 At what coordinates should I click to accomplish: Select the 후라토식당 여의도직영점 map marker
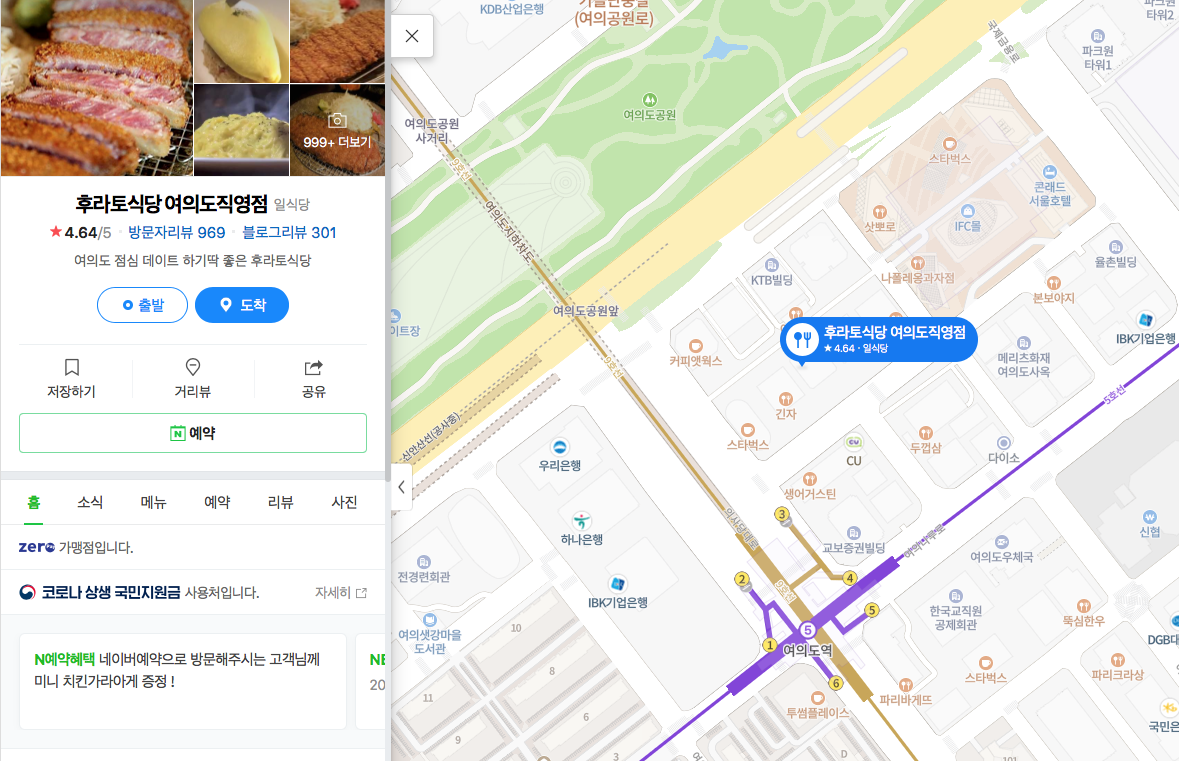click(878, 340)
